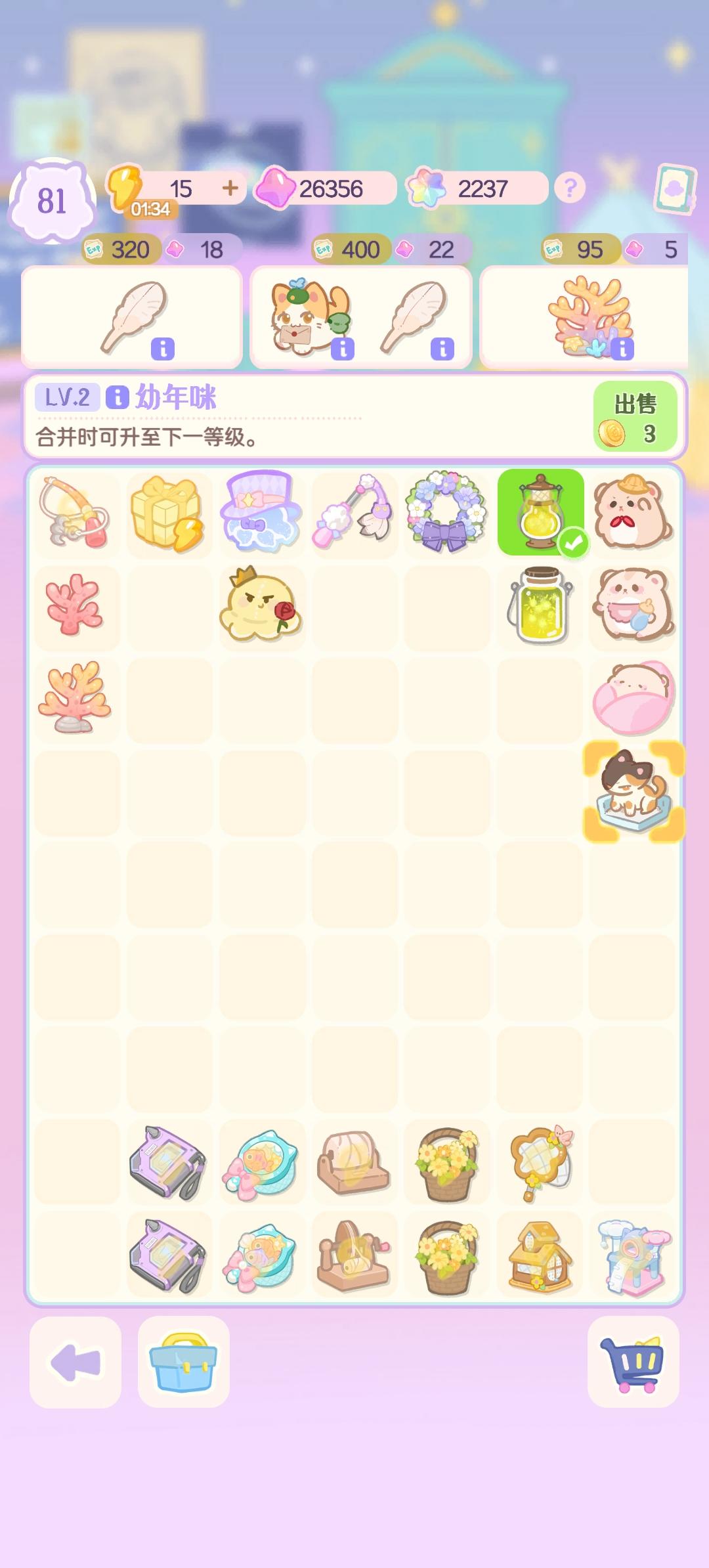Viewport: 709px width, 1568px height.
Task: Select the firefly jar item
Action: coord(540,607)
